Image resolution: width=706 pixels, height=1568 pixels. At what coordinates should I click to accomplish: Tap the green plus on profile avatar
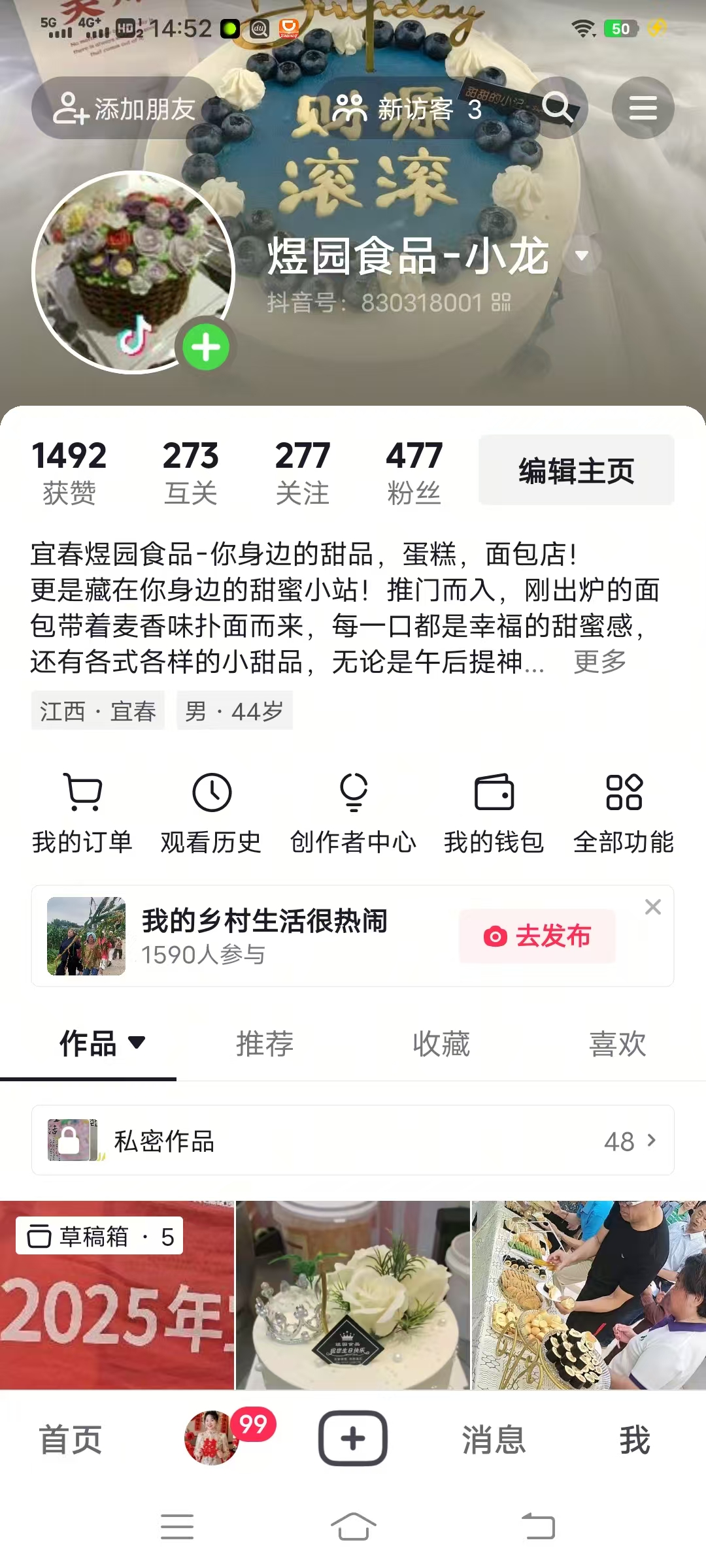point(206,347)
